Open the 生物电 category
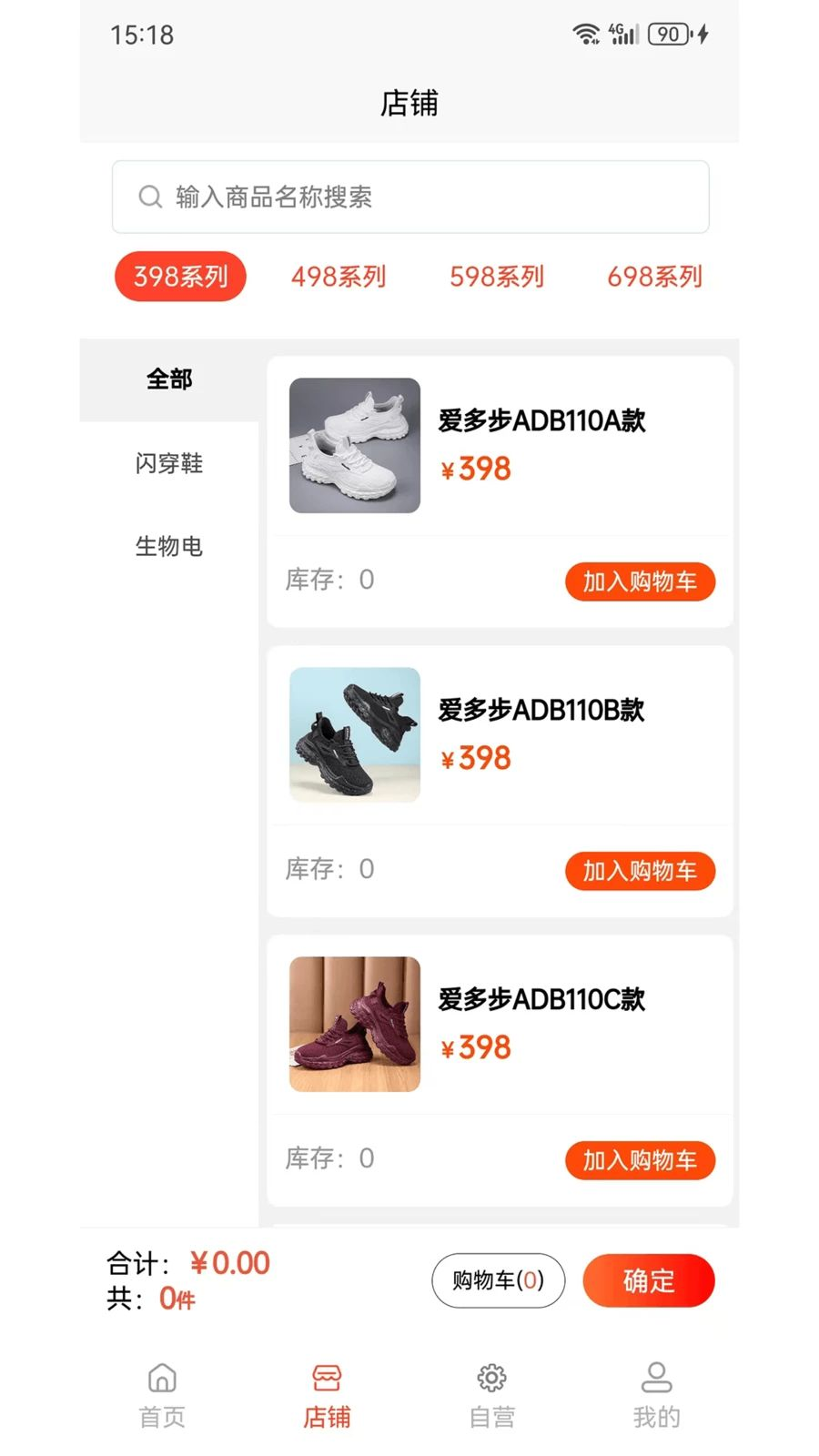This screenshot has width=819, height=1456. [169, 546]
